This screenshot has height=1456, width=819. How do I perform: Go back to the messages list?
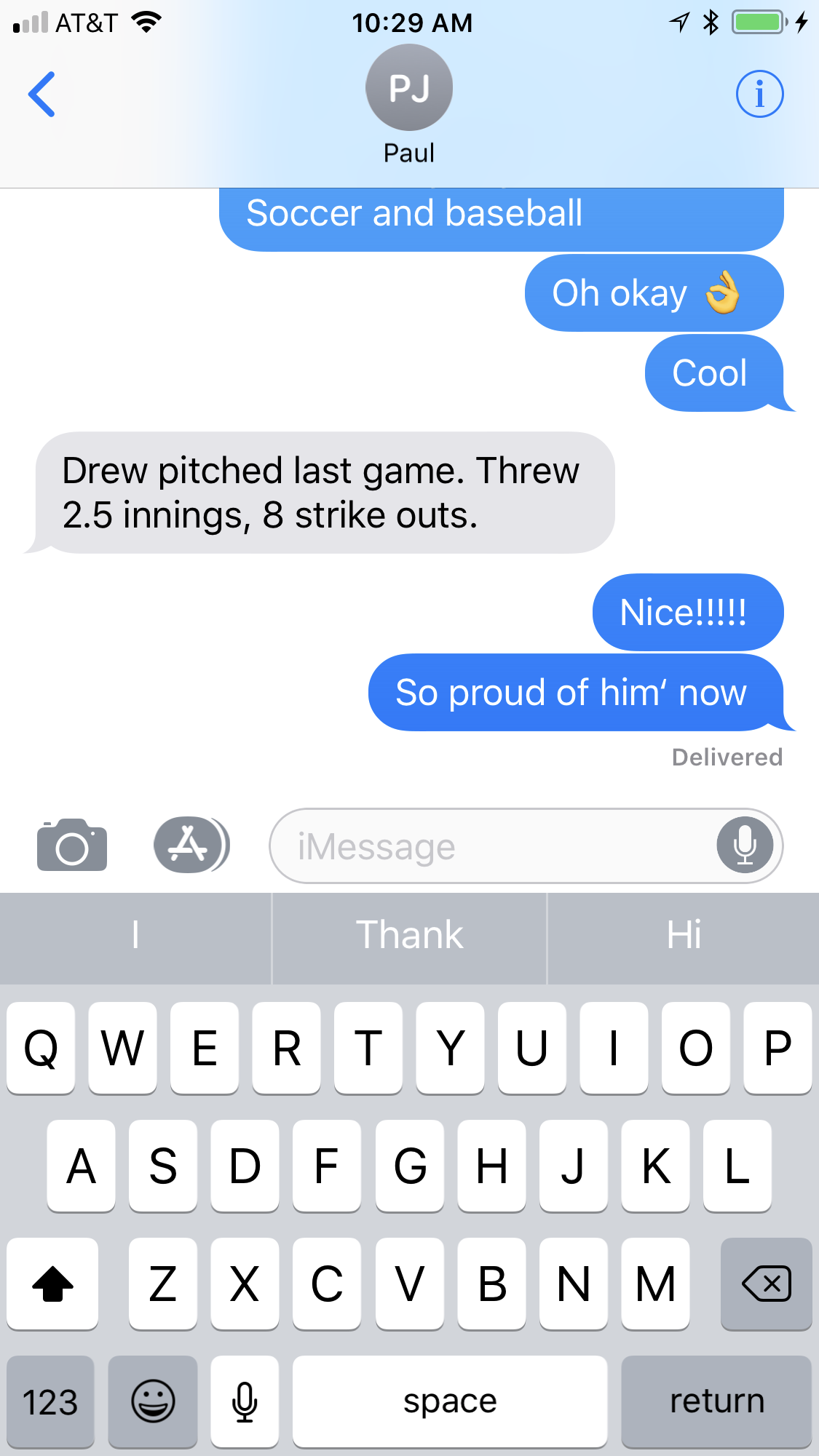[x=41, y=94]
